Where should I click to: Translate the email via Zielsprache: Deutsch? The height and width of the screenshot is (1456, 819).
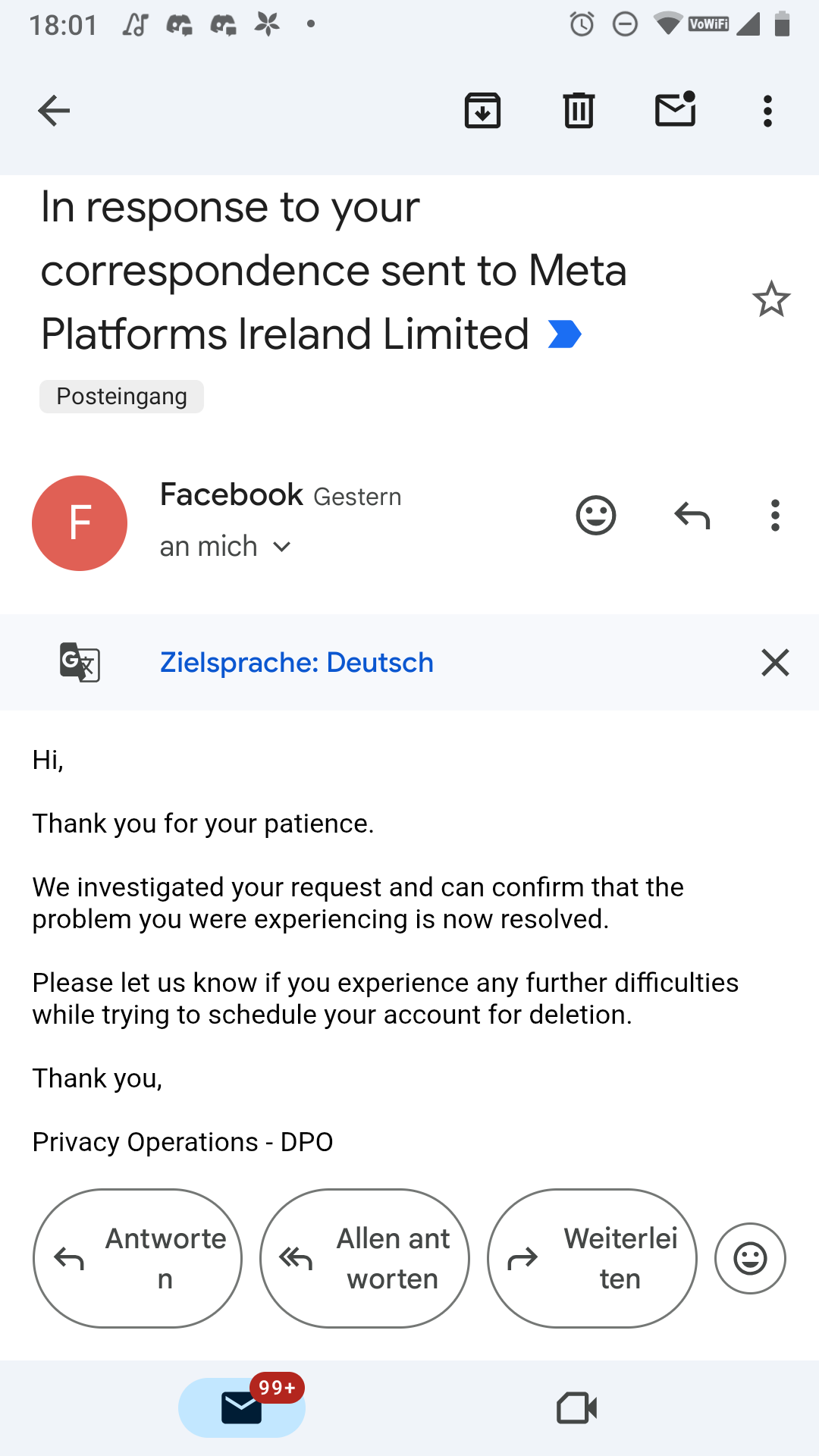coord(297,663)
